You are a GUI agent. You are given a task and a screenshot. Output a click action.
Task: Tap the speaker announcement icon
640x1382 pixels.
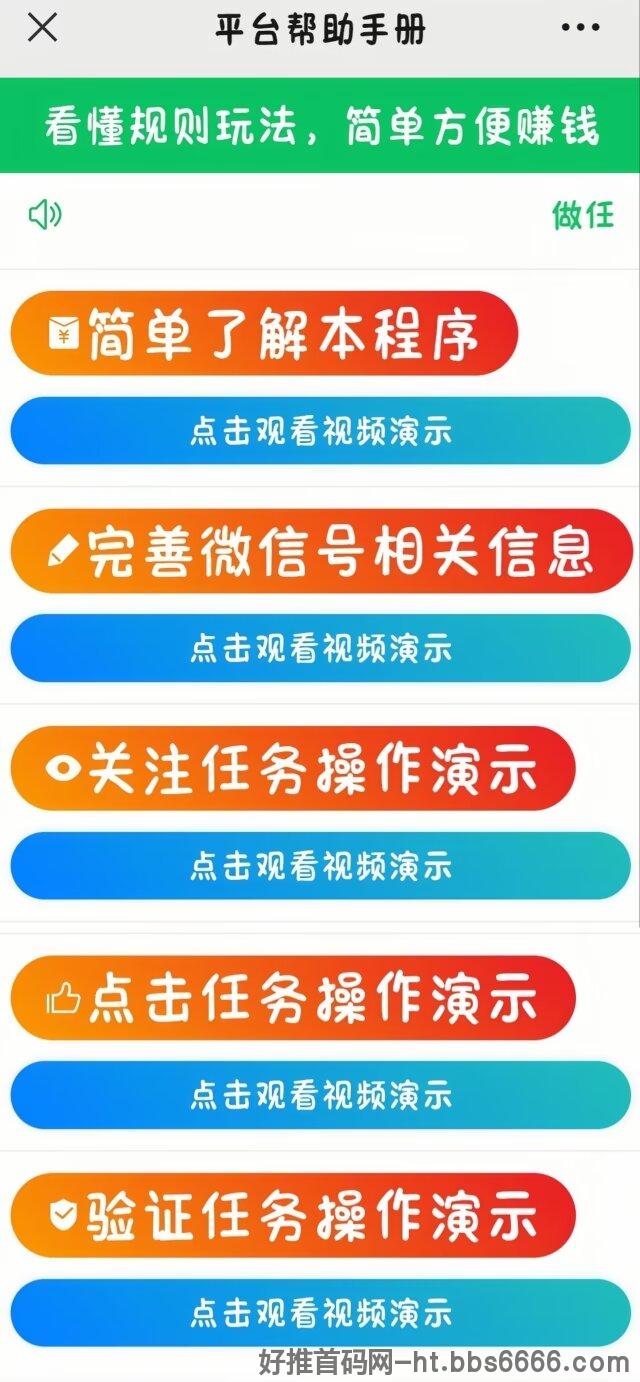click(45, 214)
